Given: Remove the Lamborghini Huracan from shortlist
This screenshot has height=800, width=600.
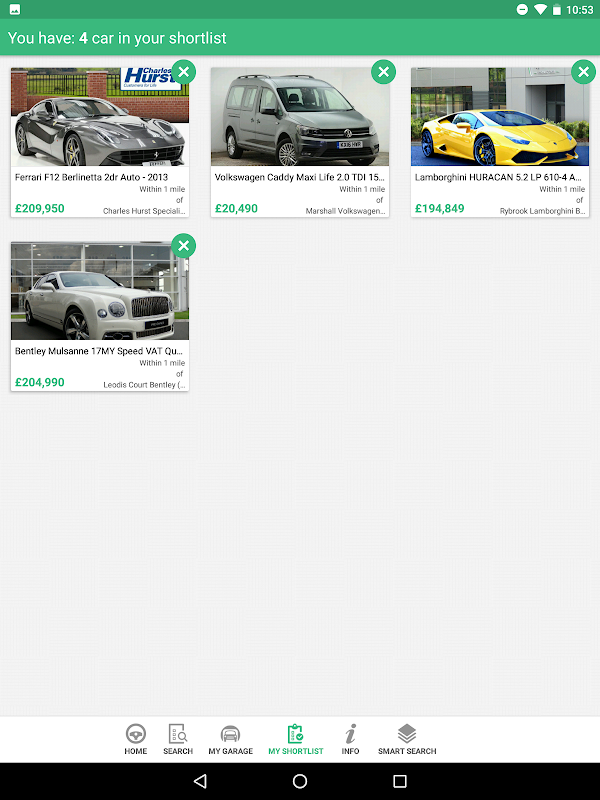Looking at the screenshot, I should pos(583,72).
